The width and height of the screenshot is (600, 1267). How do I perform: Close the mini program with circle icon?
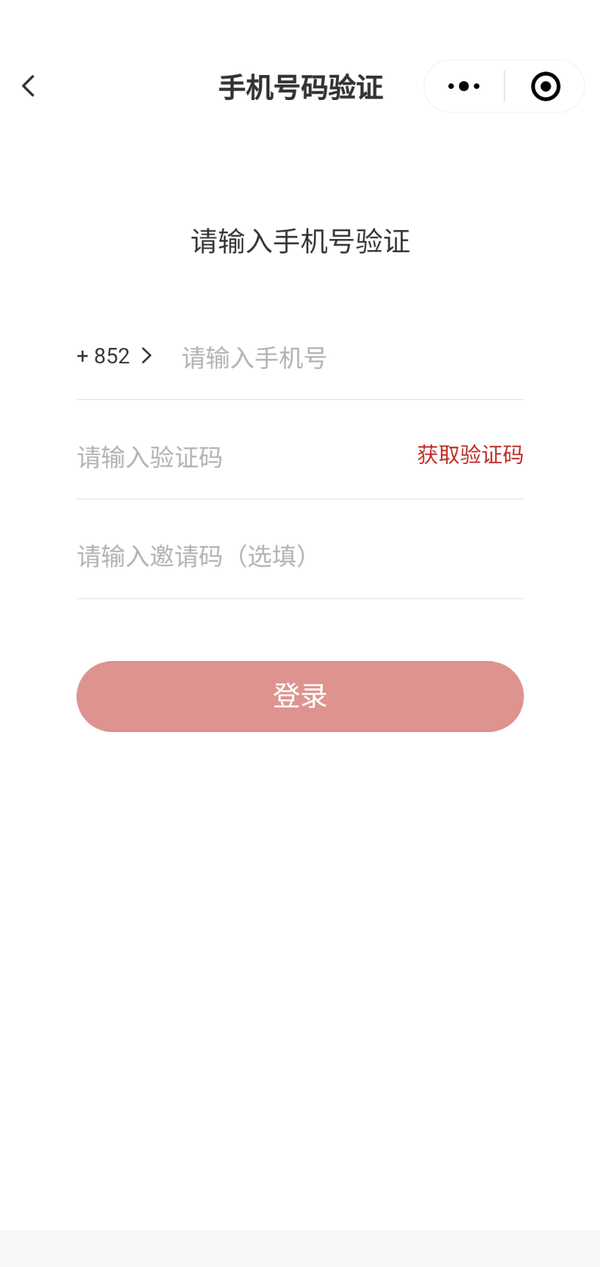point(545,87)
